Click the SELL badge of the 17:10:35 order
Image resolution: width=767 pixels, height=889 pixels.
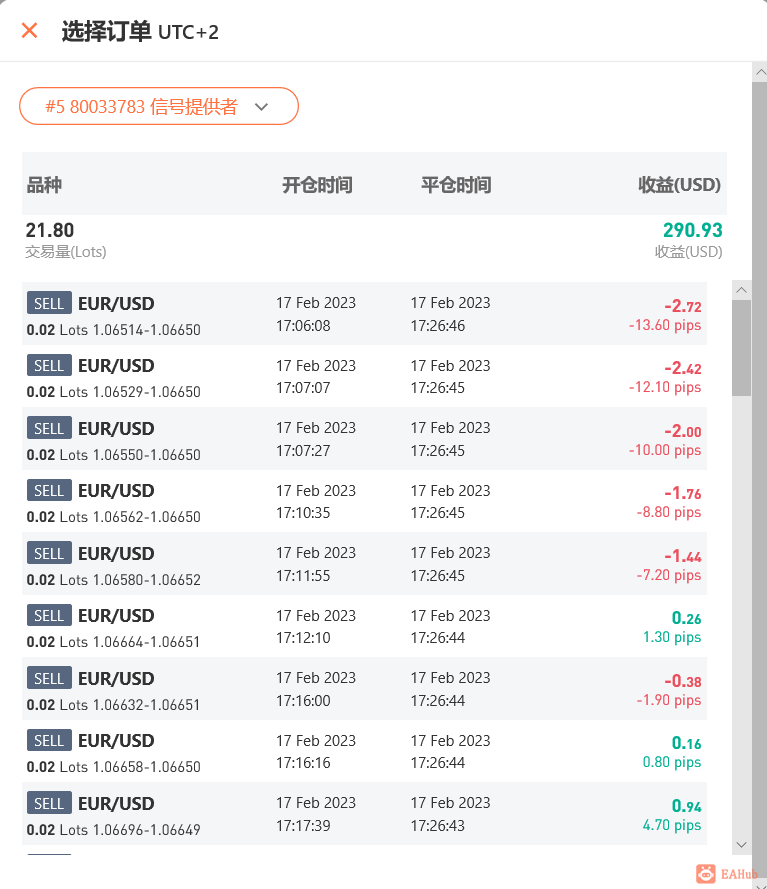(49, 490)
